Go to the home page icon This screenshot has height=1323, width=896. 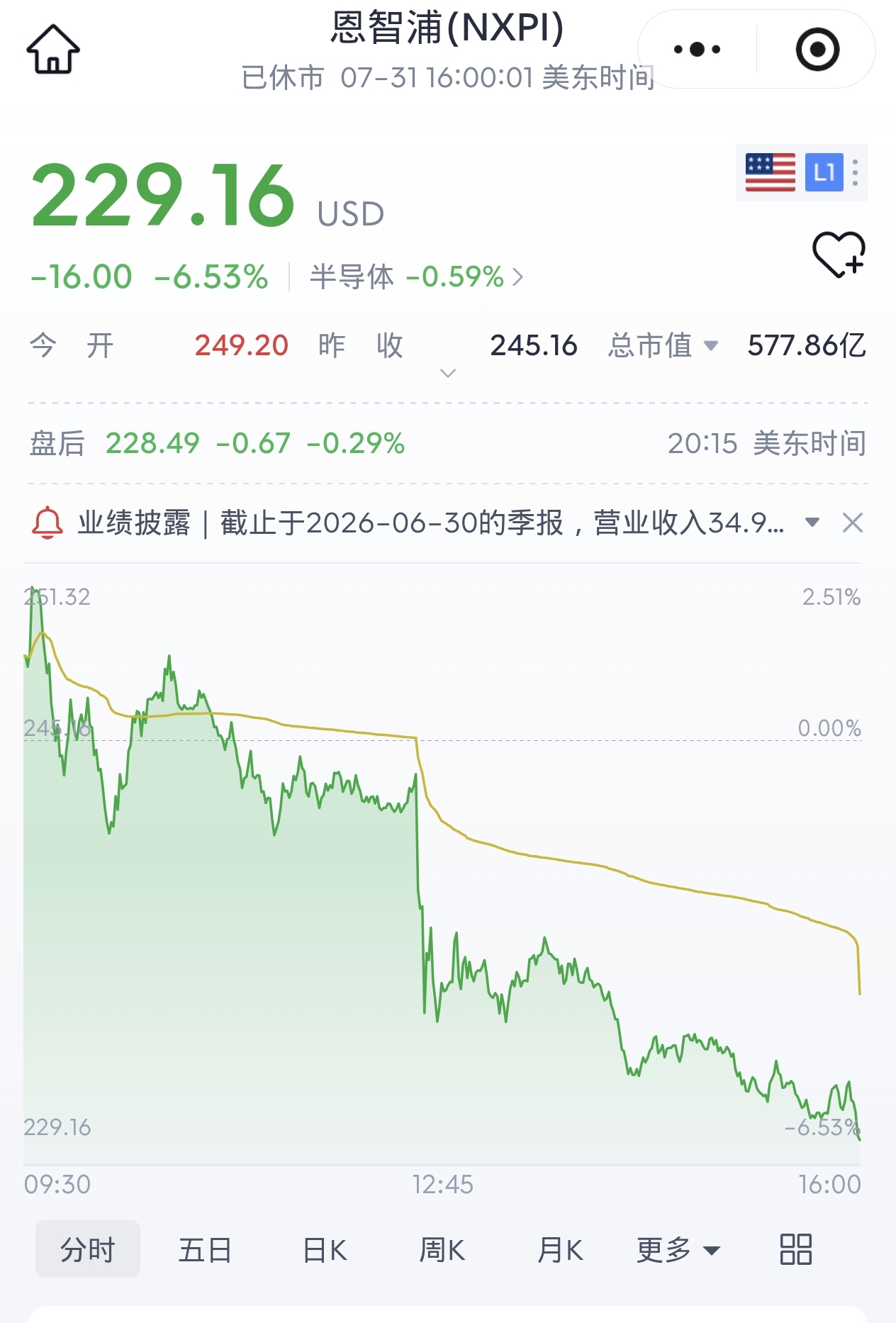point(53,49)
